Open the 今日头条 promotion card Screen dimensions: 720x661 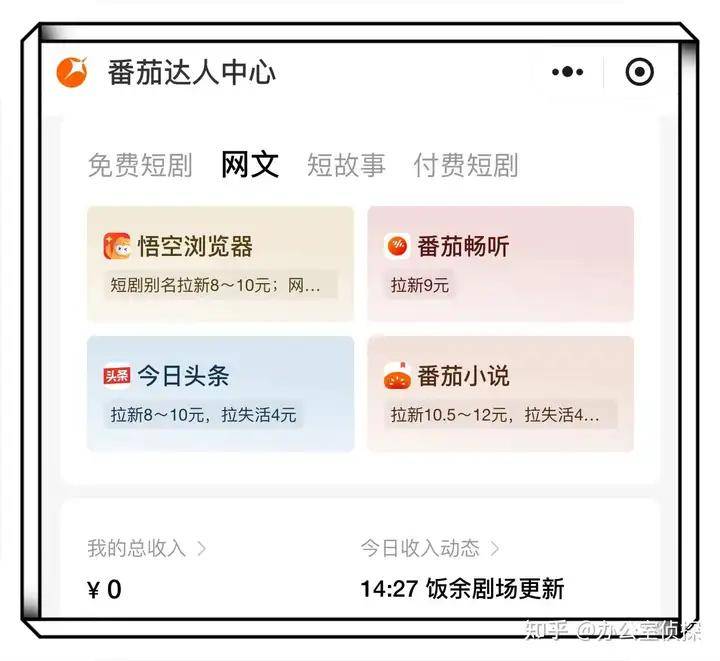(x=220, y=394)
